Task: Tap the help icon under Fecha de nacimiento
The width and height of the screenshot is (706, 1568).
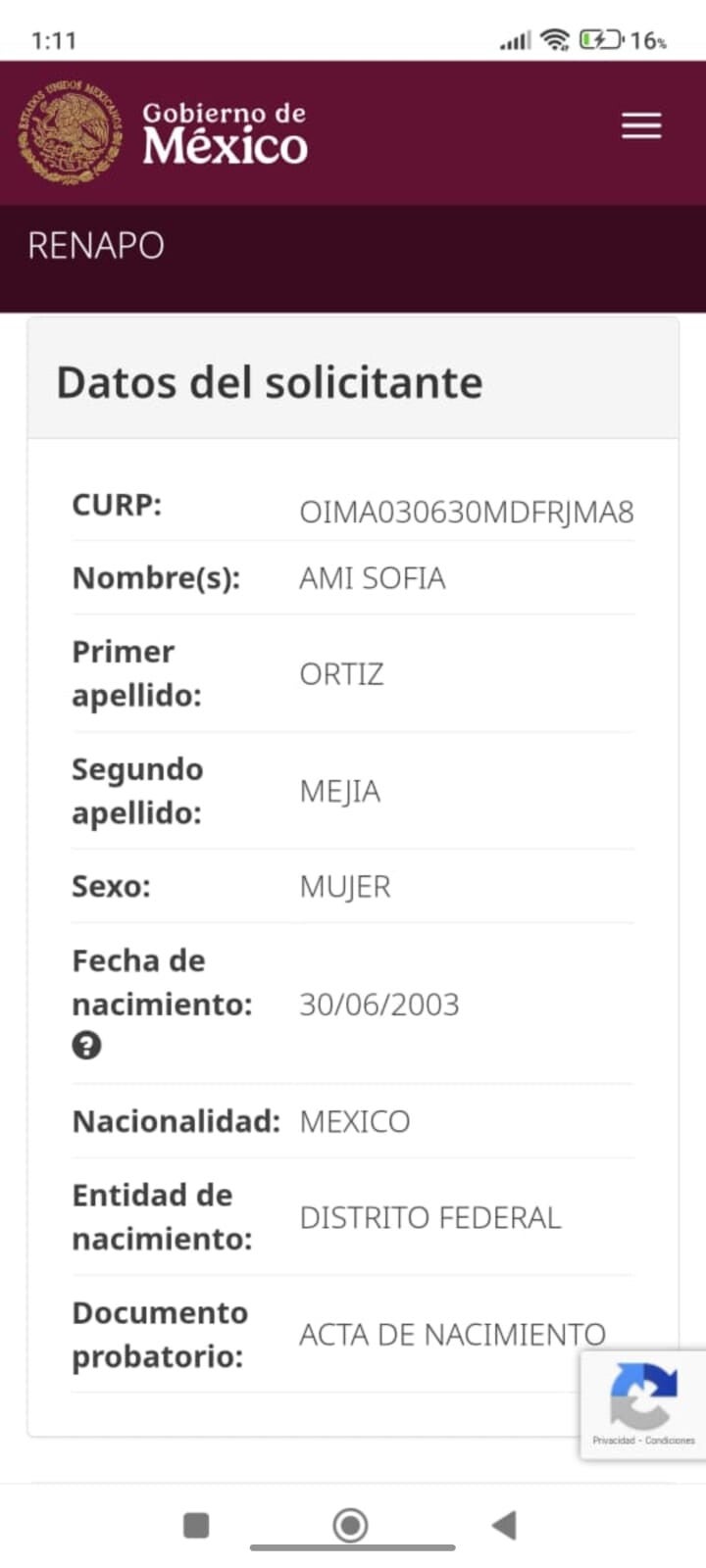Action: click(86, 1047)
